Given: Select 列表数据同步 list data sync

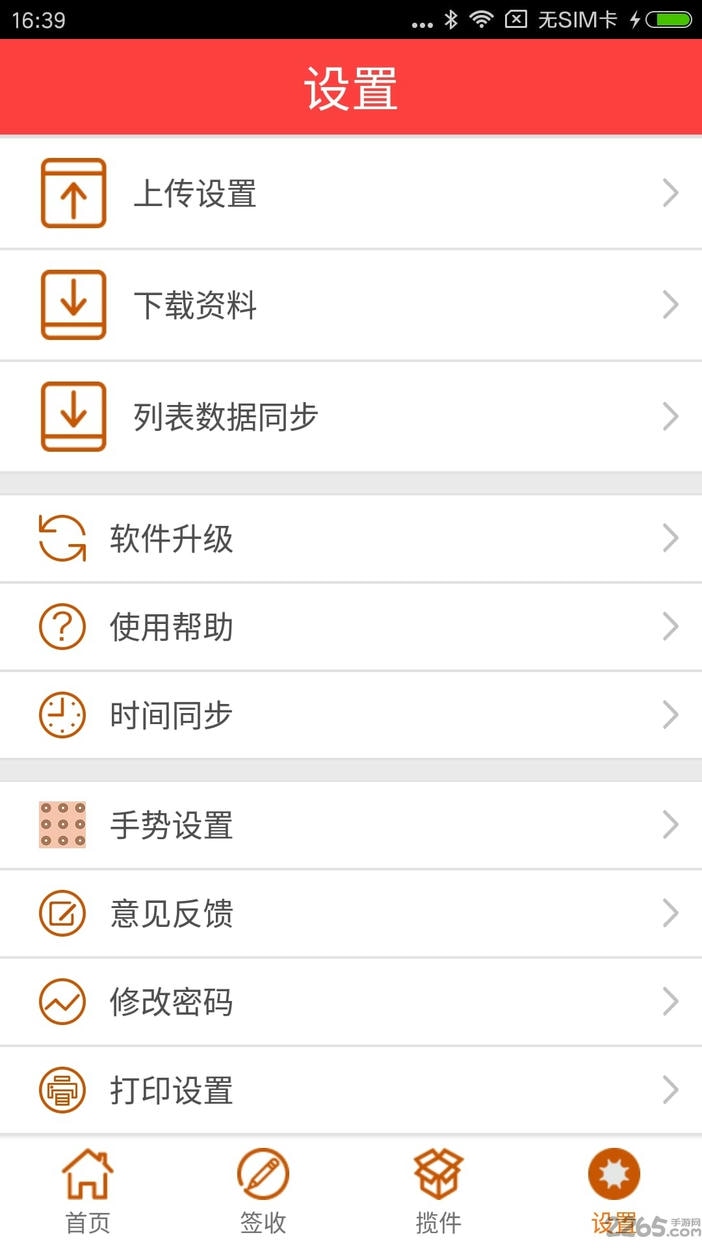Looking at the screenshot, I should coord(350,416).
